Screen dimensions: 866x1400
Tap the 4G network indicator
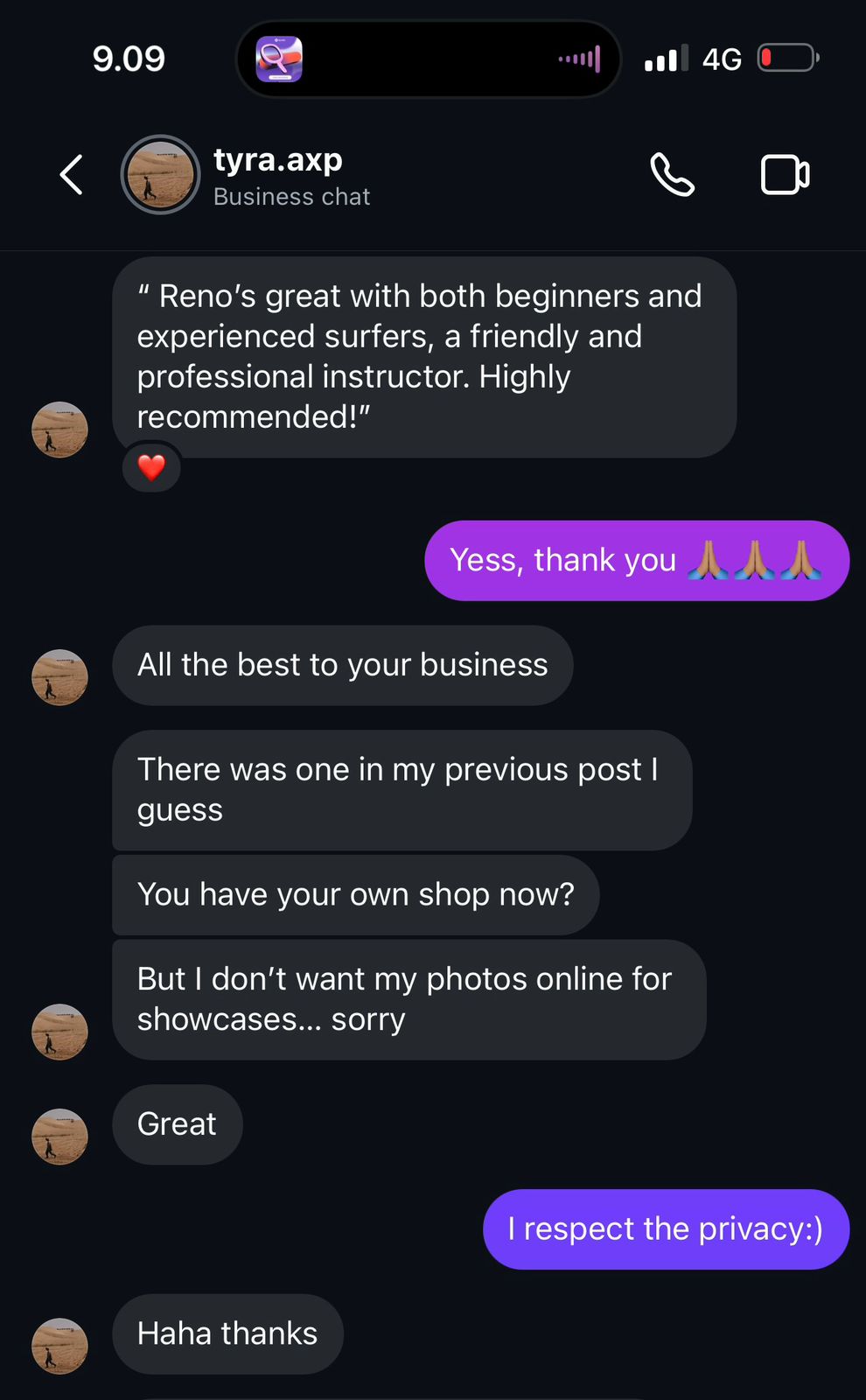(722, 59)
